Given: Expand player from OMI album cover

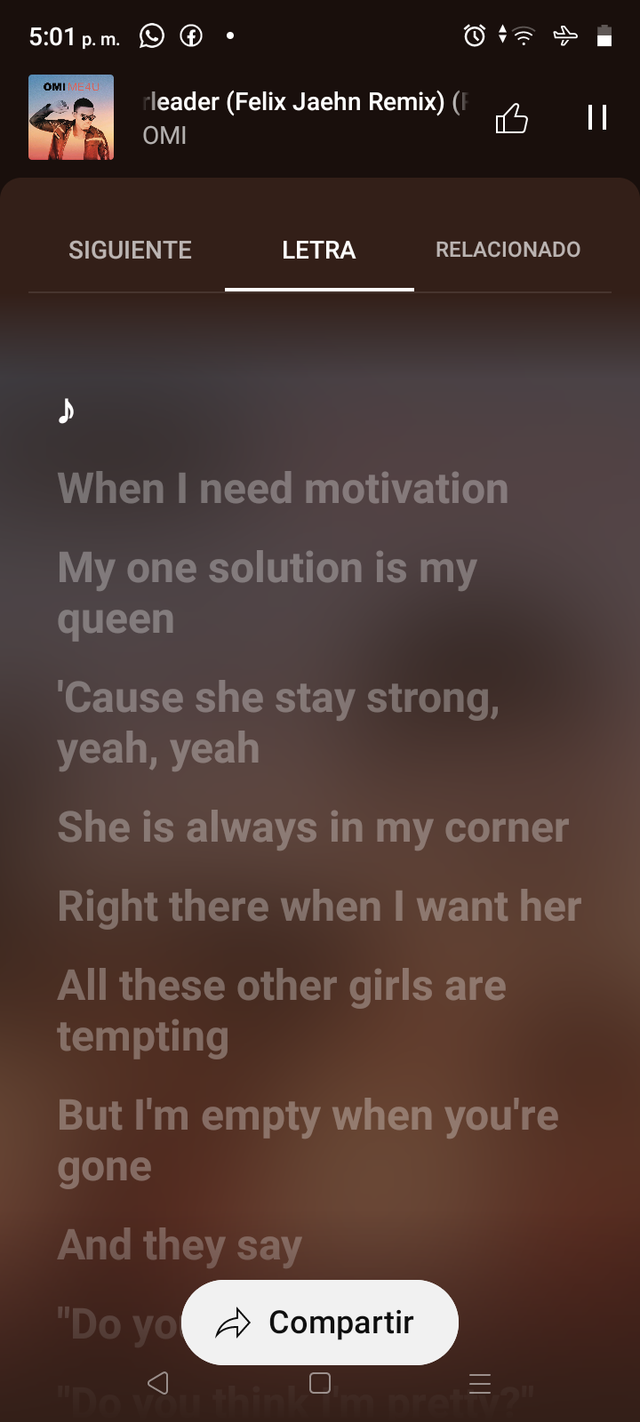Looking at the screenshot, I should [71, 117].
